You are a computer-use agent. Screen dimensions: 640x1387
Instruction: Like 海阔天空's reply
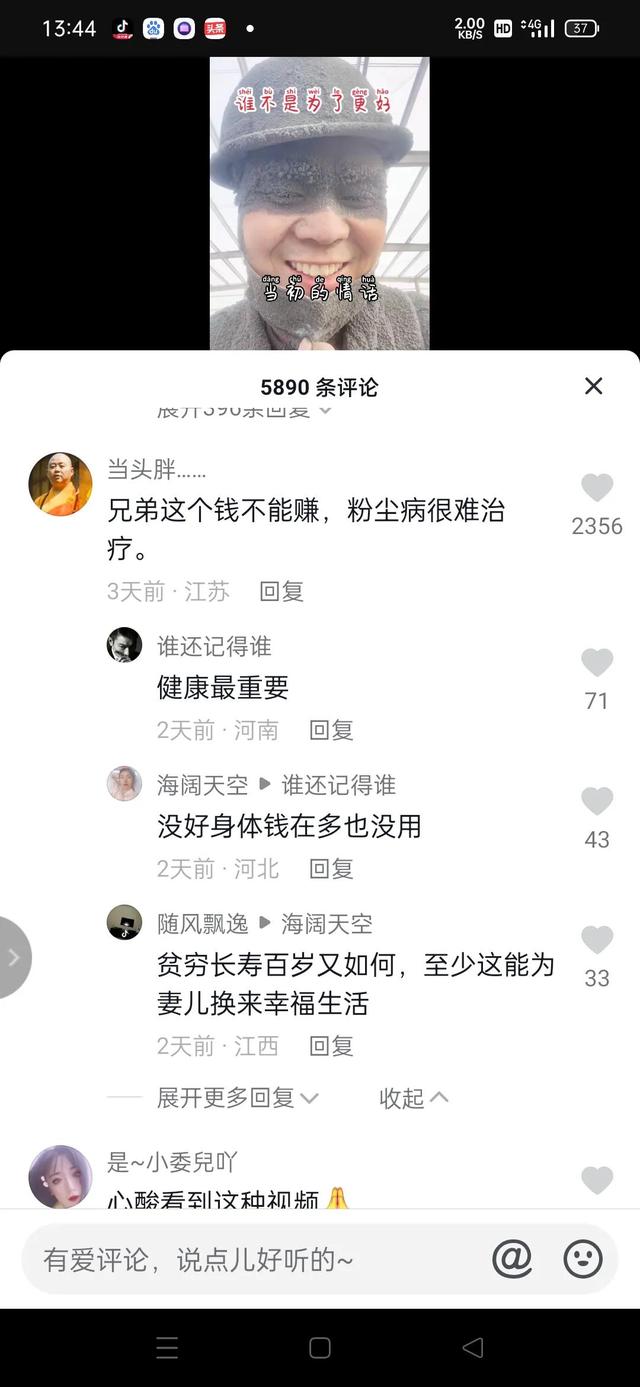point(597,802)
